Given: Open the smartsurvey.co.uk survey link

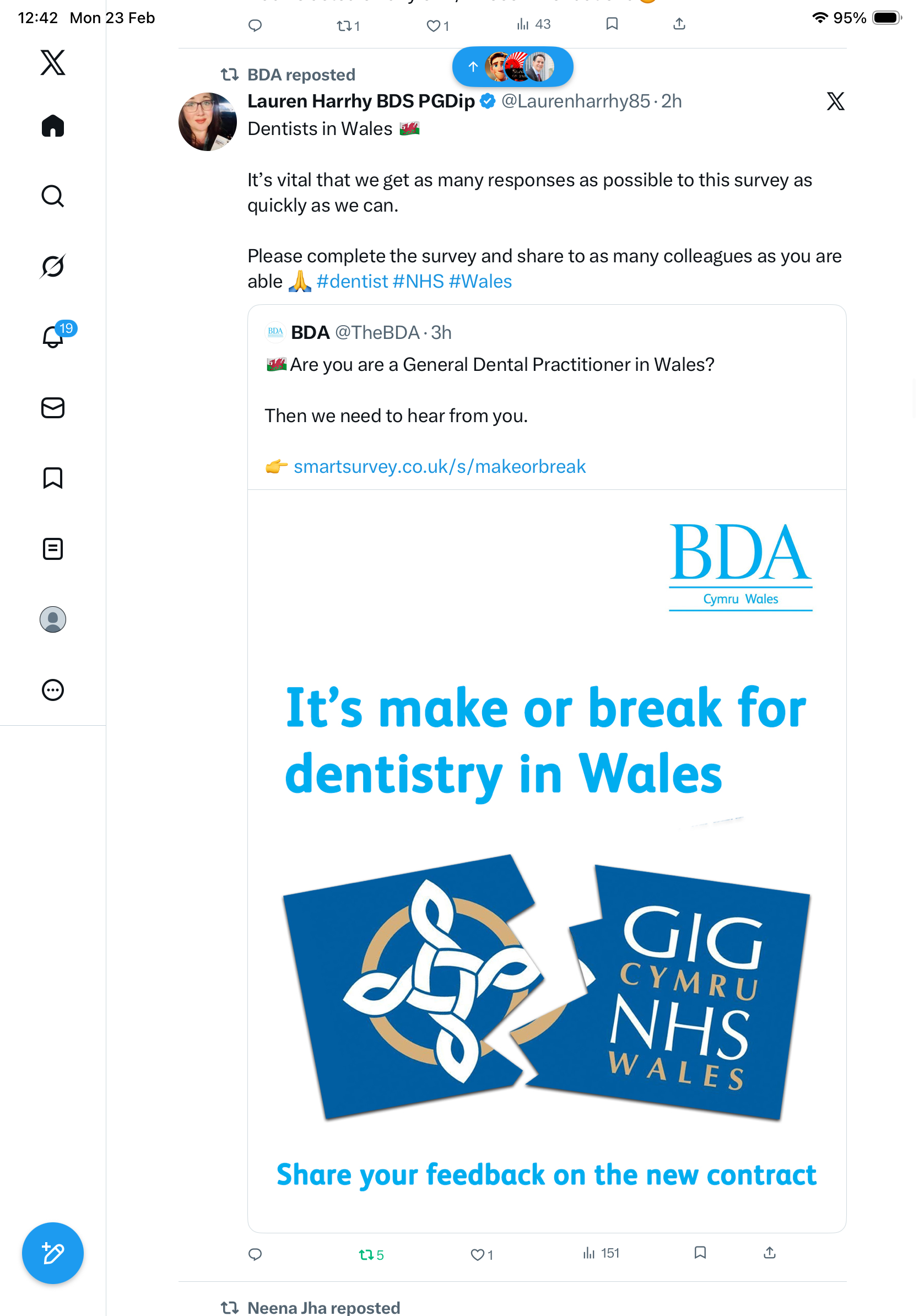Looking at the screenshot, I should coord(440,467).
